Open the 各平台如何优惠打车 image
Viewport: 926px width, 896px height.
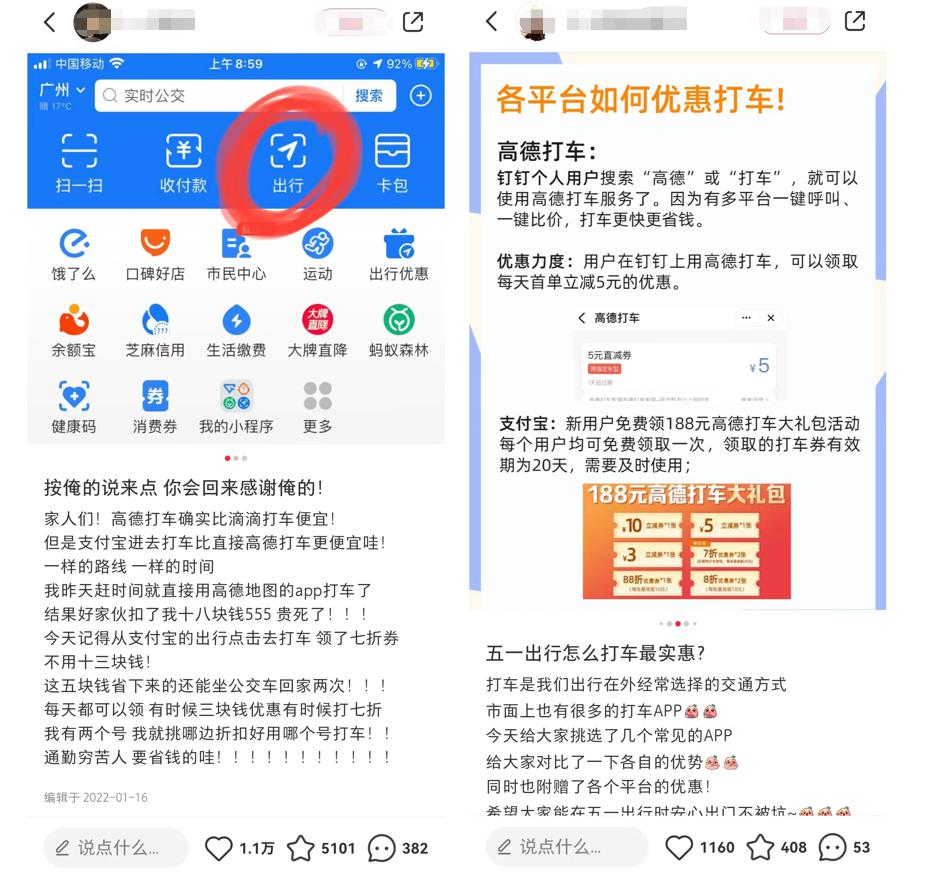pos(678,330)
